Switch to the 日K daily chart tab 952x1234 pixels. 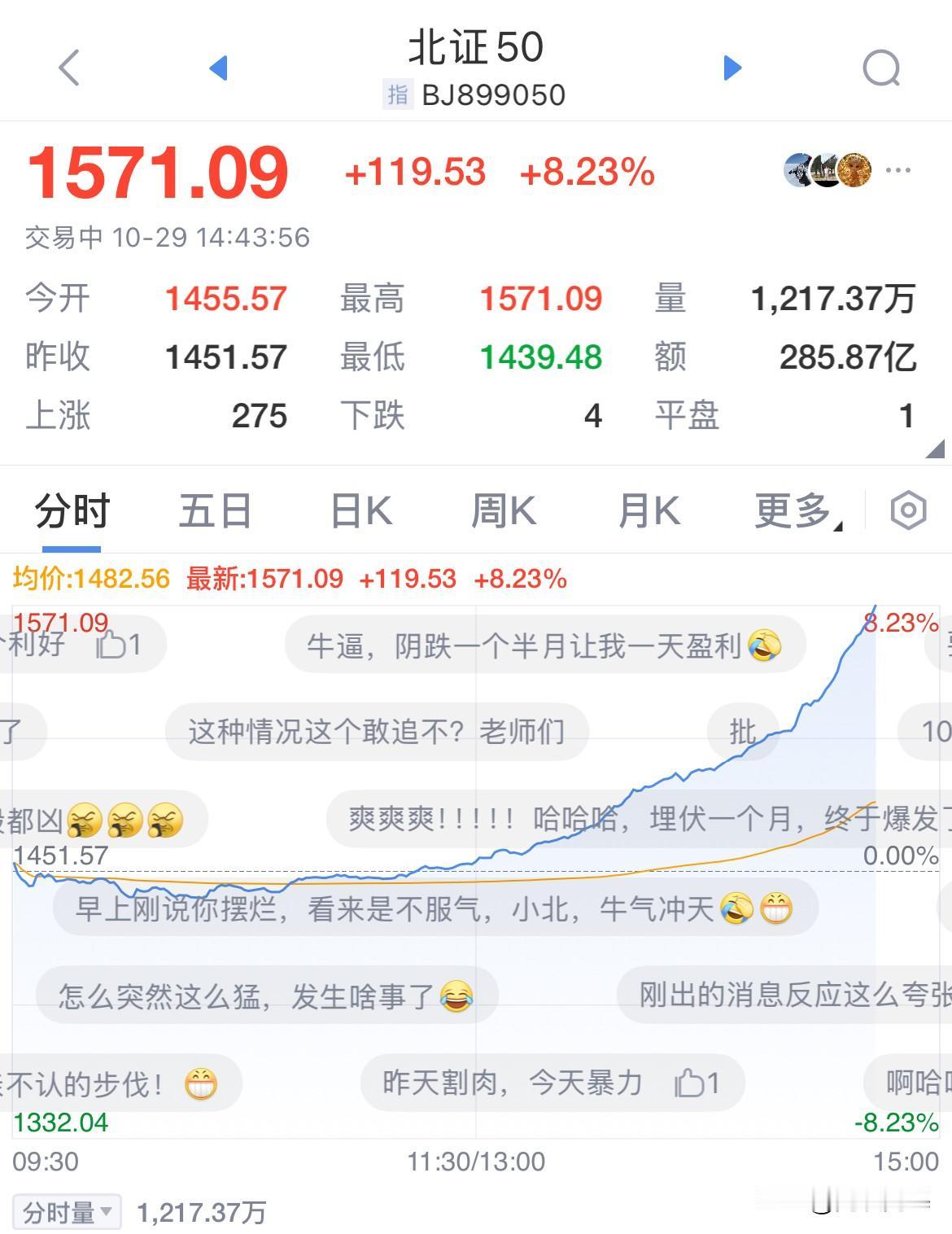[360, 510]
